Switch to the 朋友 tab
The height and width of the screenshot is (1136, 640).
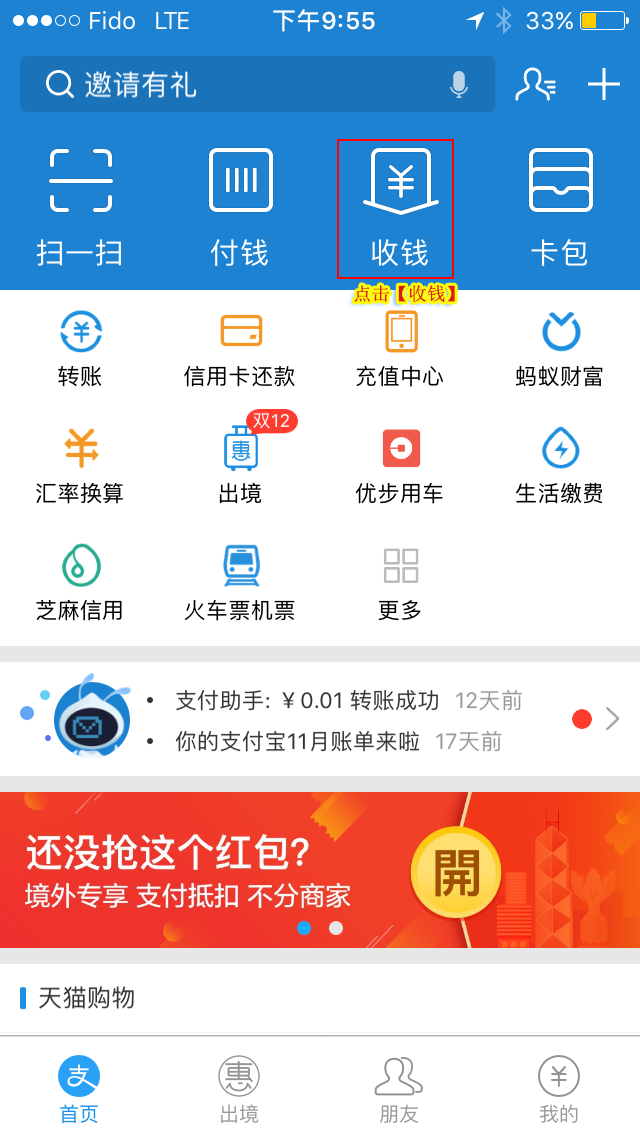pyautogui.click(x=399, y=1090)
